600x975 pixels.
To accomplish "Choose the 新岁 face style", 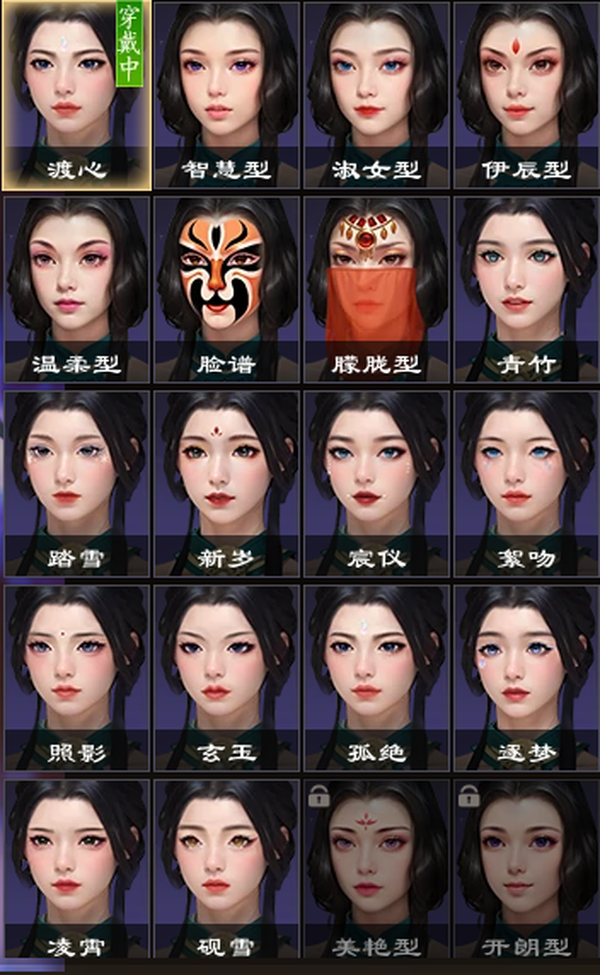I will (x=226, y=484).
